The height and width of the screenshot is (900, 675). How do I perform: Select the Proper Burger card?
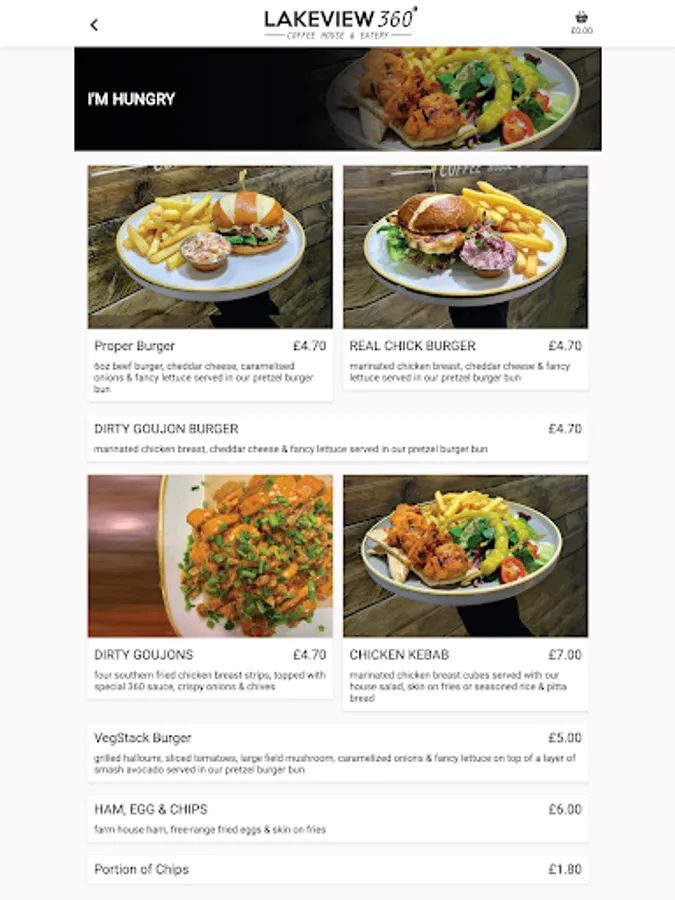tap(210, 282)
